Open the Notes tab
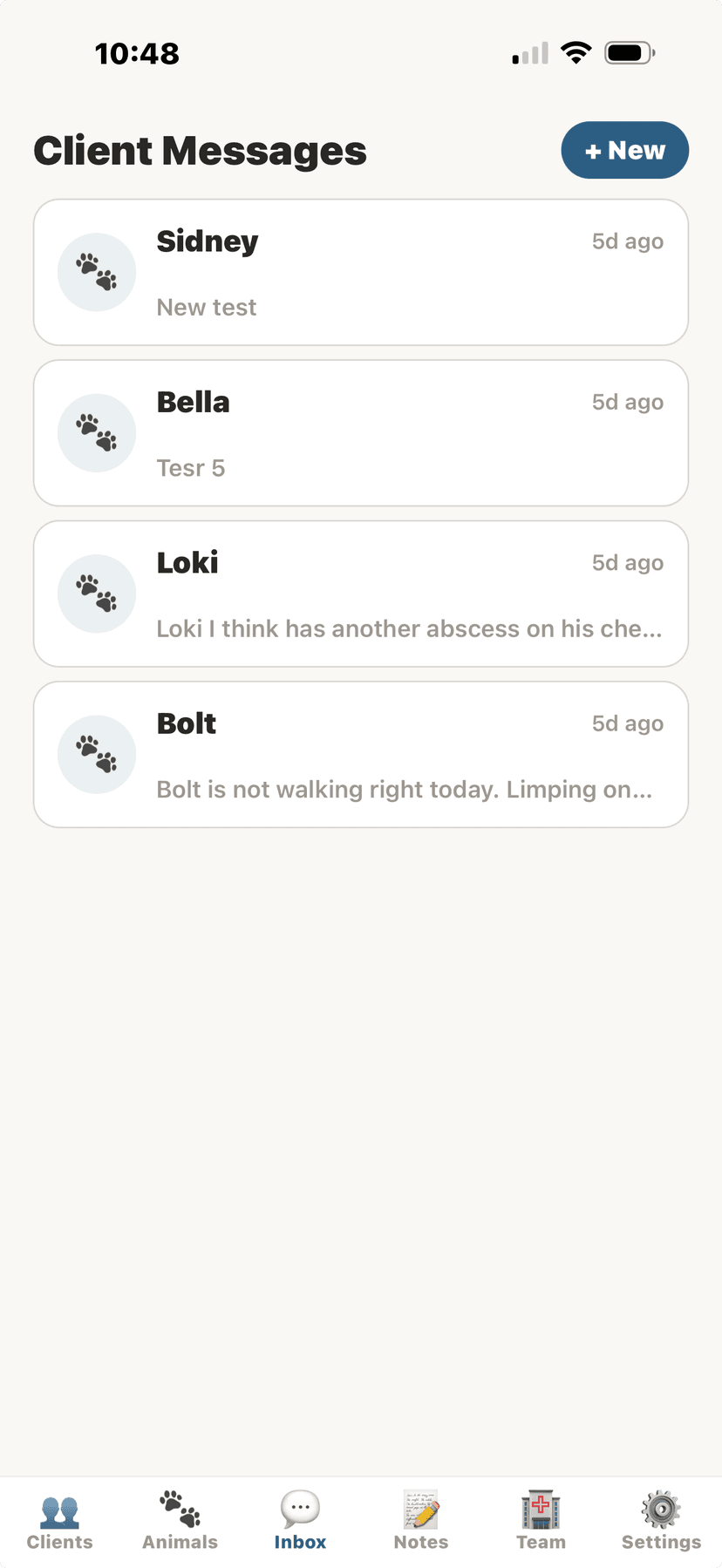This screenshot has width=722, height=1568. coord(420,1521)
